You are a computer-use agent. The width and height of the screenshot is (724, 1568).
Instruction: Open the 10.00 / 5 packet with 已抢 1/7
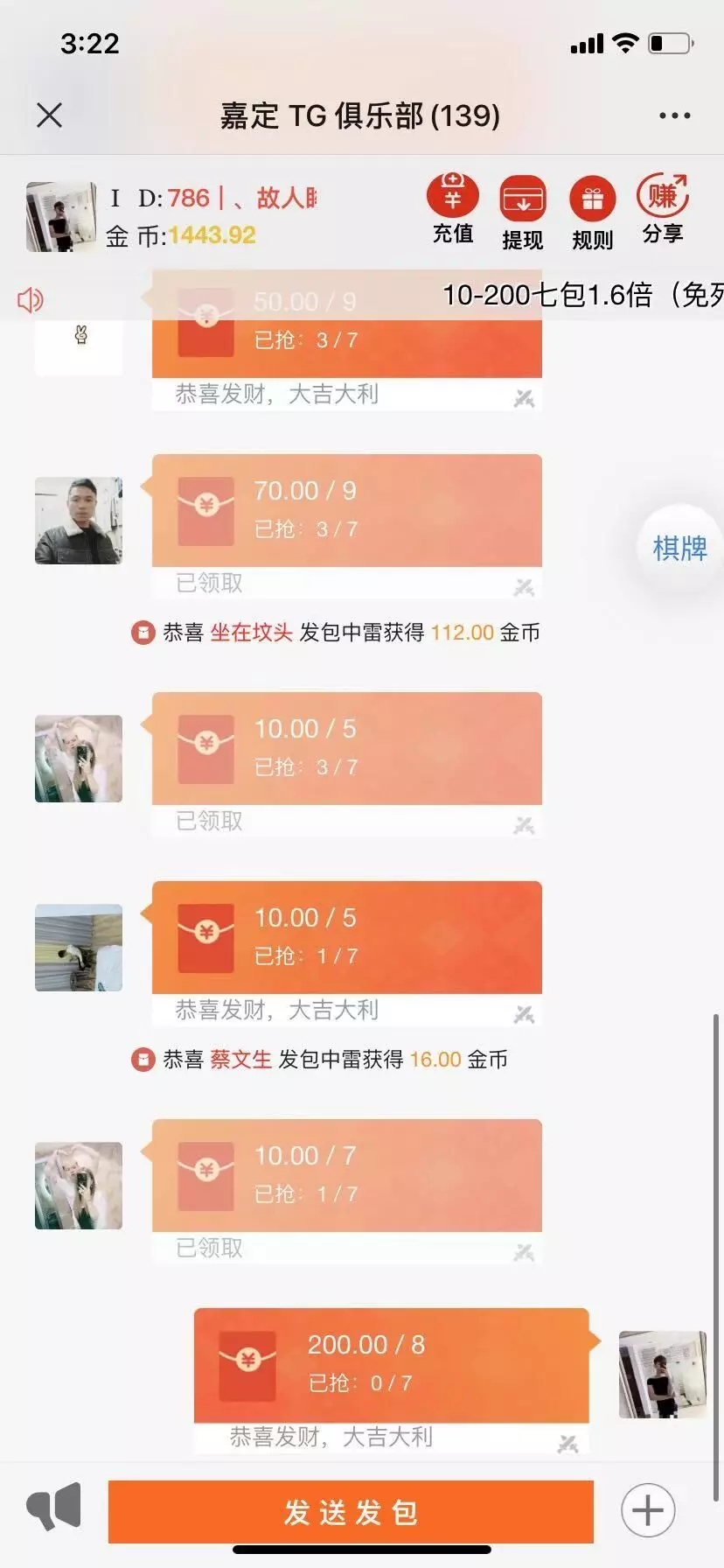click(x=346, y=937)
